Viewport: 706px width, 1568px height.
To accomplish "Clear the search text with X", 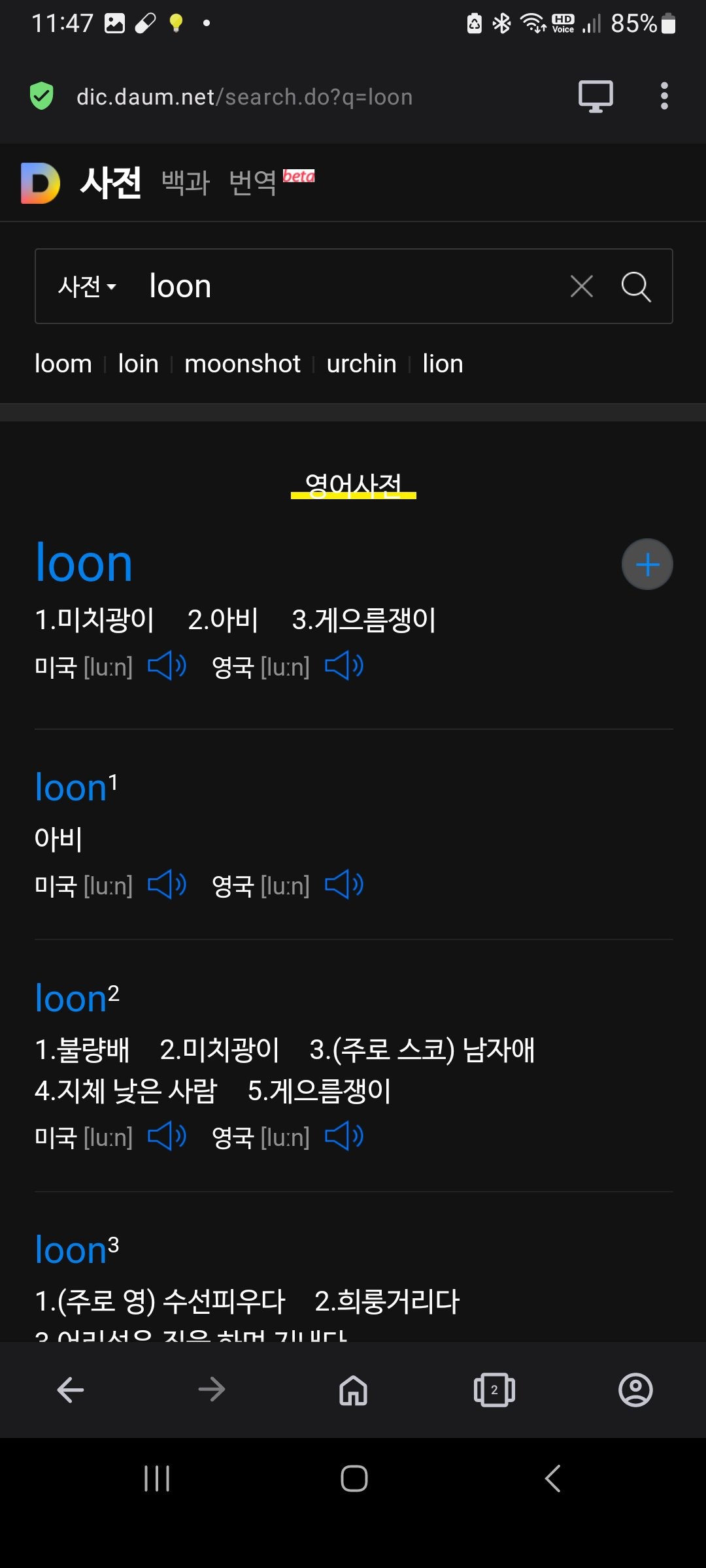I will click(581, 286).
